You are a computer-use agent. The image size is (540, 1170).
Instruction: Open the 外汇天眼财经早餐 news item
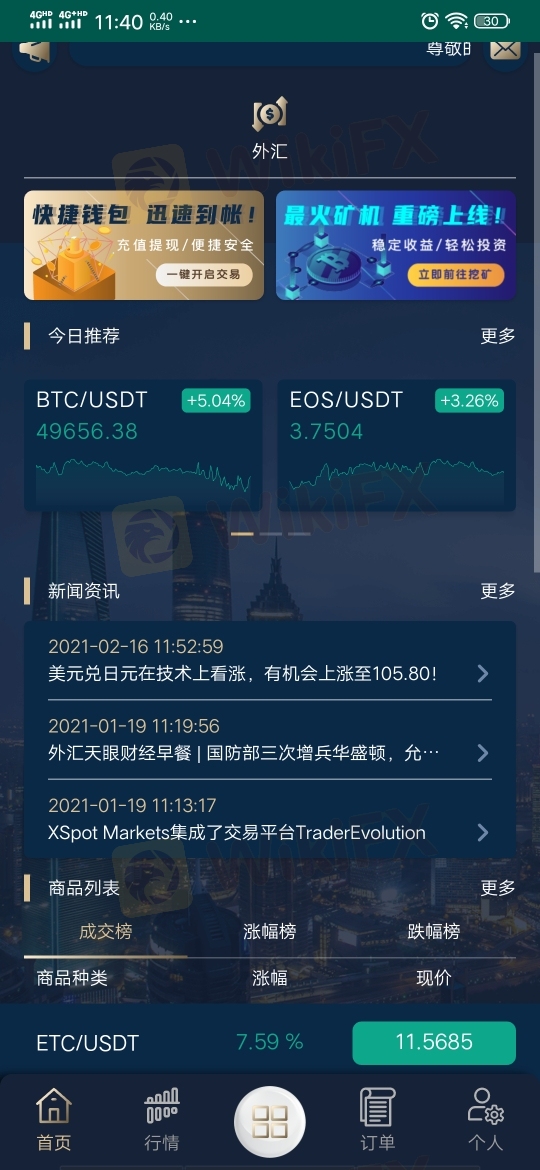pos(270,739)
